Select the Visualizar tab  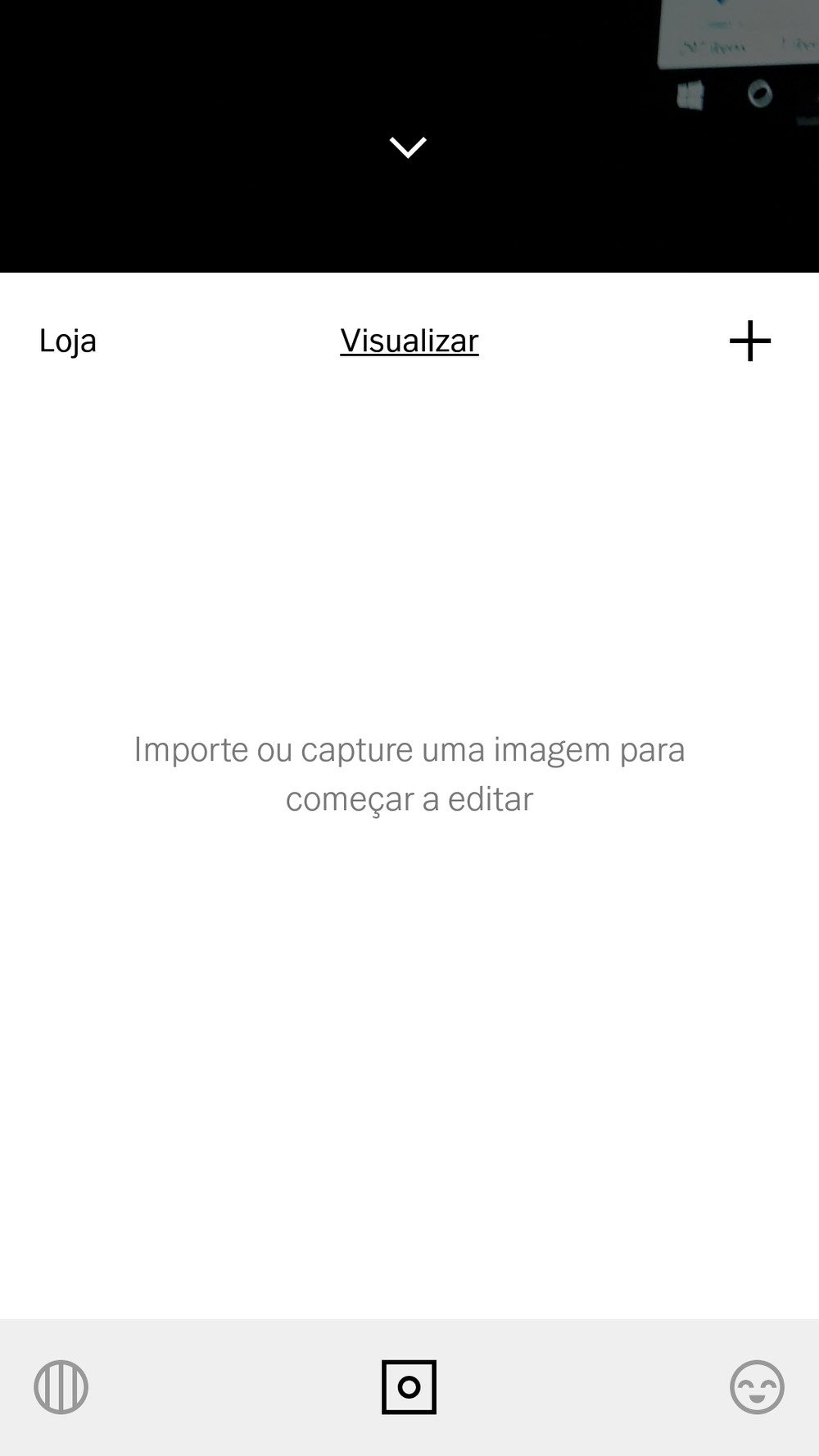point(409,341)
